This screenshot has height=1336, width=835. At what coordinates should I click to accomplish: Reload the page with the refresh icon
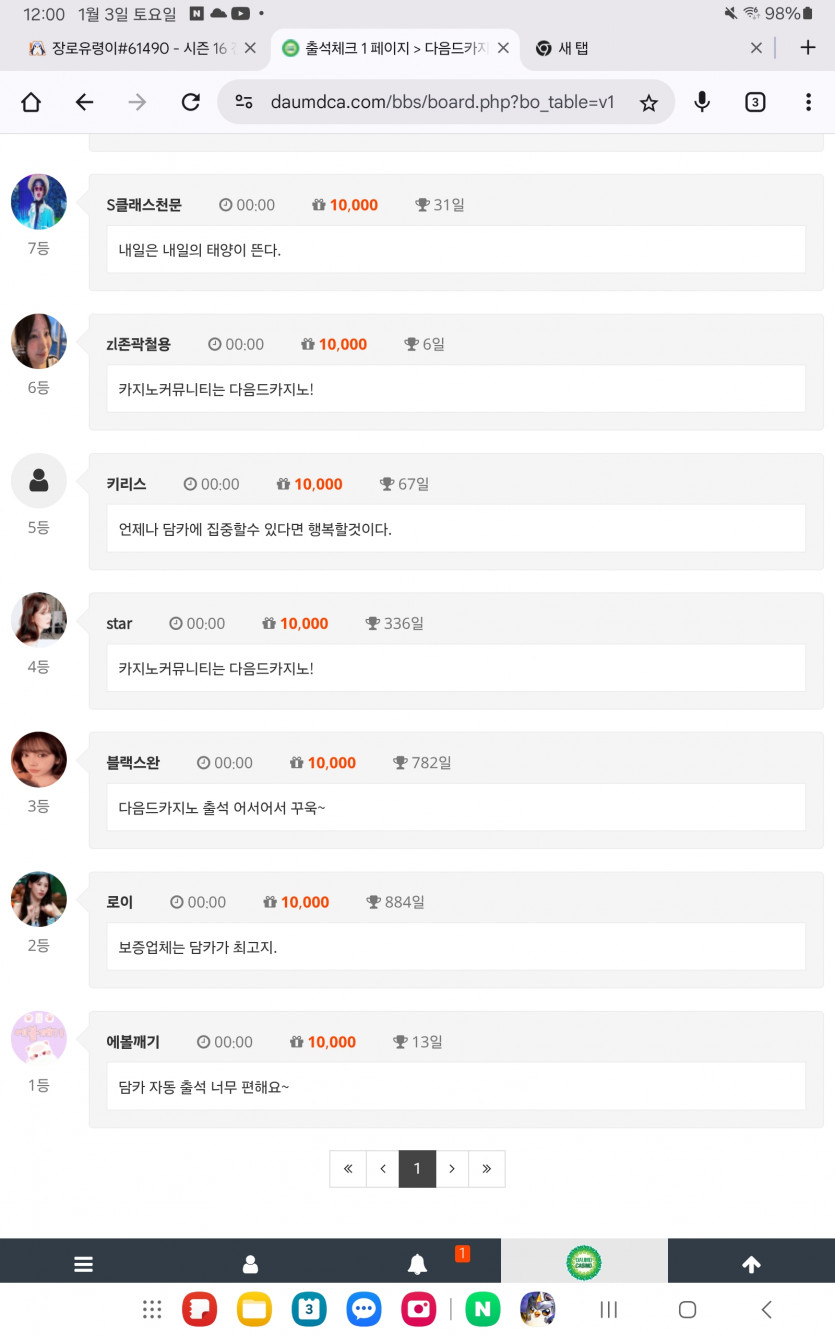click(190, 101)
